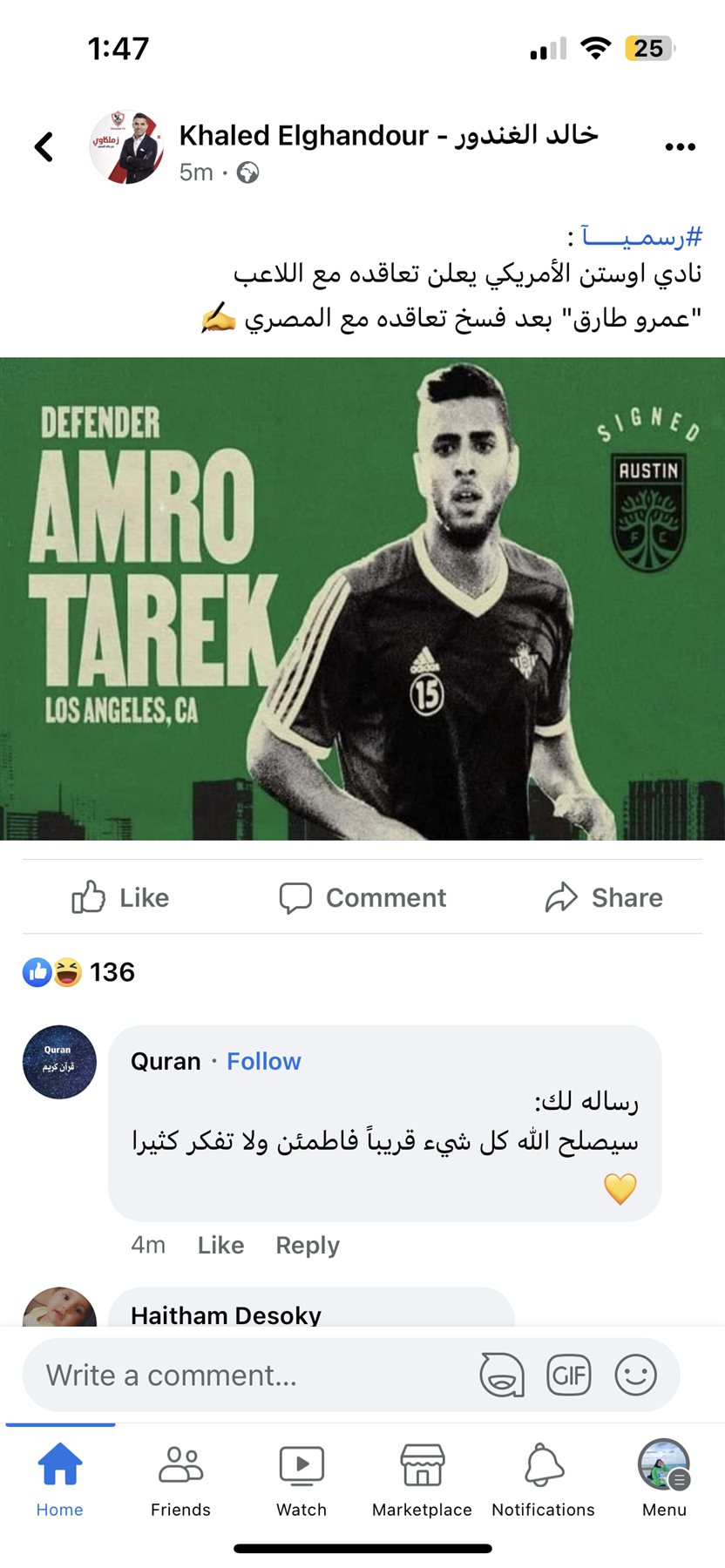Follow the Quran page

click(x=263, y=1061)
